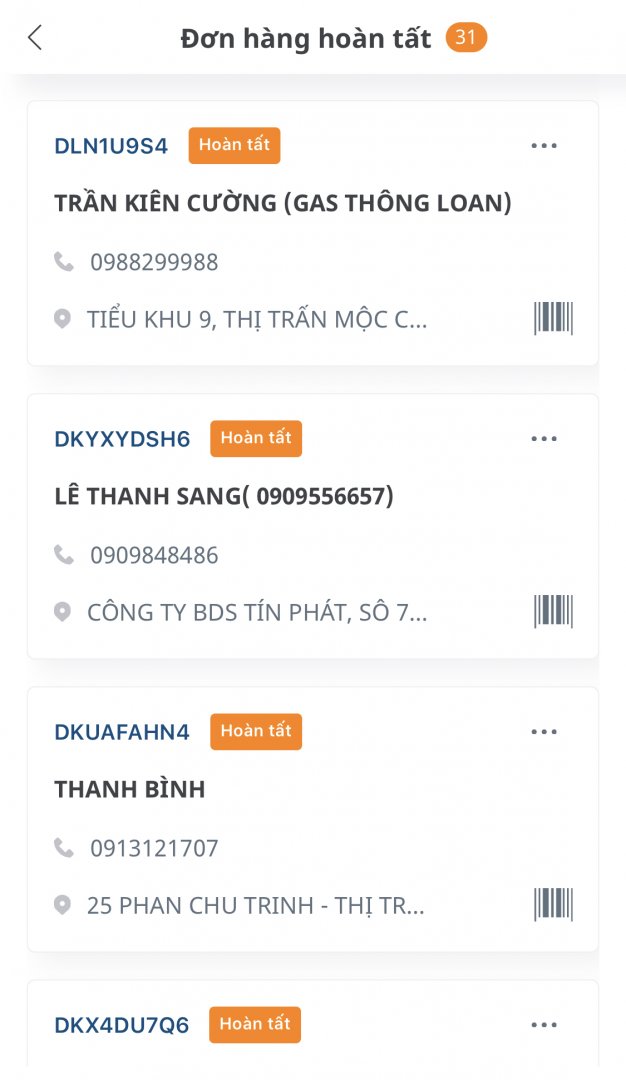Open more options for order DKX4DU7Q6
The width and height of the screenshot is (626, 1080).
(x=544, y=1025)
